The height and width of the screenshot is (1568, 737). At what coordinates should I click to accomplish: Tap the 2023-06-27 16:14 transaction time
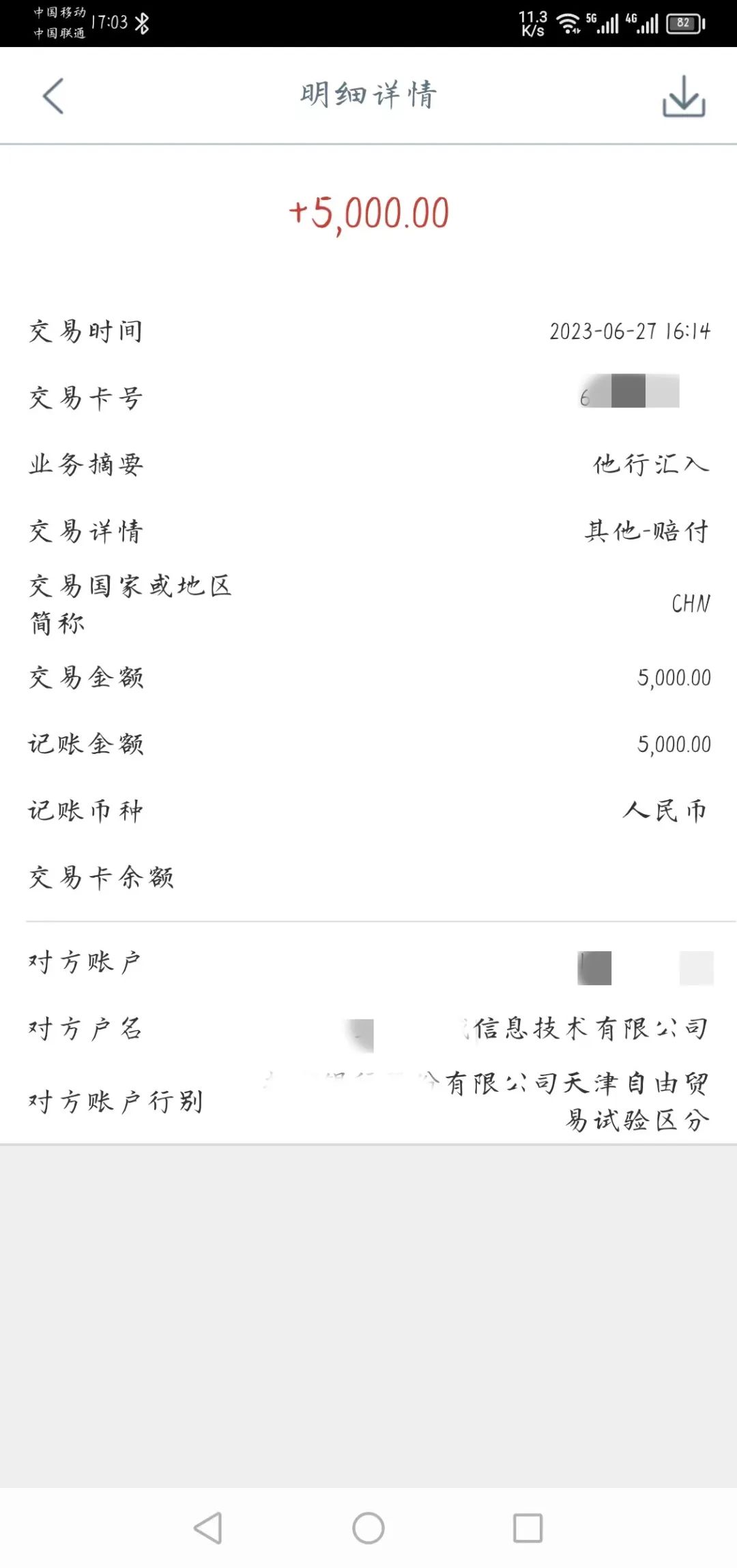coord(629,332)
